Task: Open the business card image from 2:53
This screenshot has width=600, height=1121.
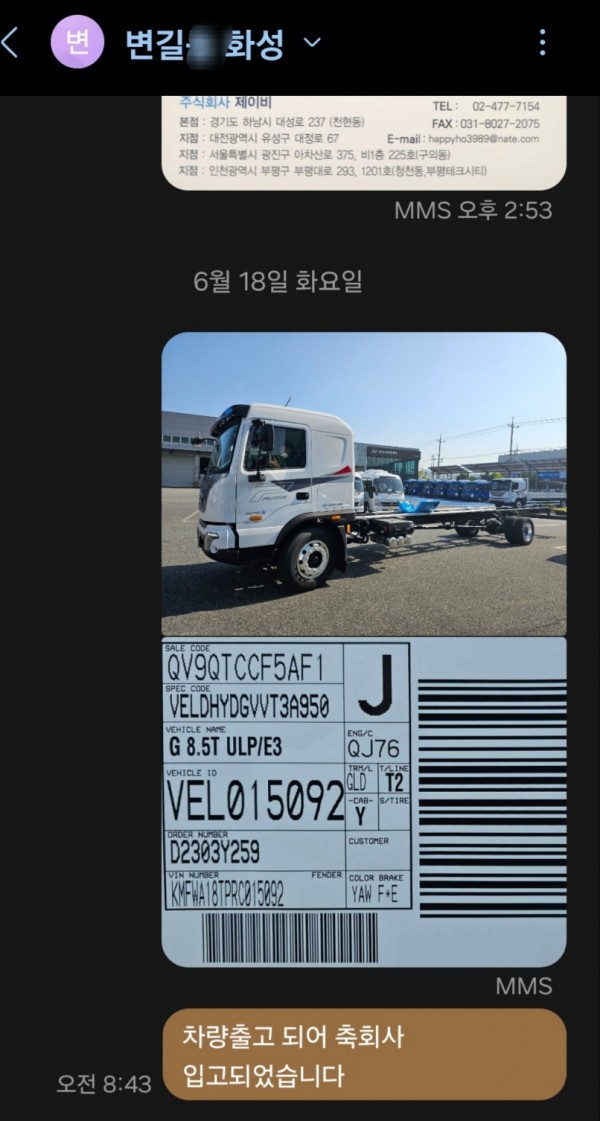Action: pyautogui.click(x=364, y=141)
